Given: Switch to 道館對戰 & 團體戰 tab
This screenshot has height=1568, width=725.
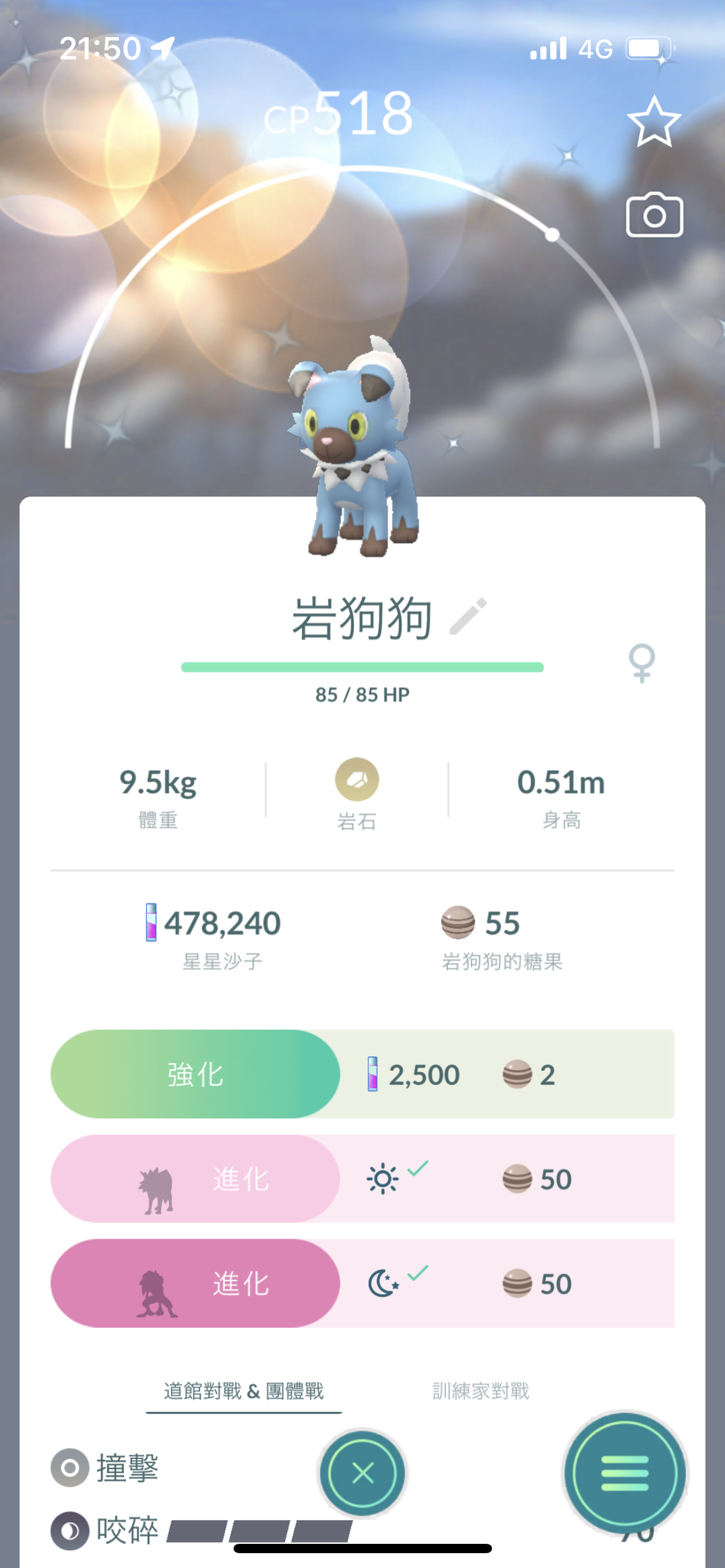Looking at the screenshot, I should click(x=244, y=1392).
